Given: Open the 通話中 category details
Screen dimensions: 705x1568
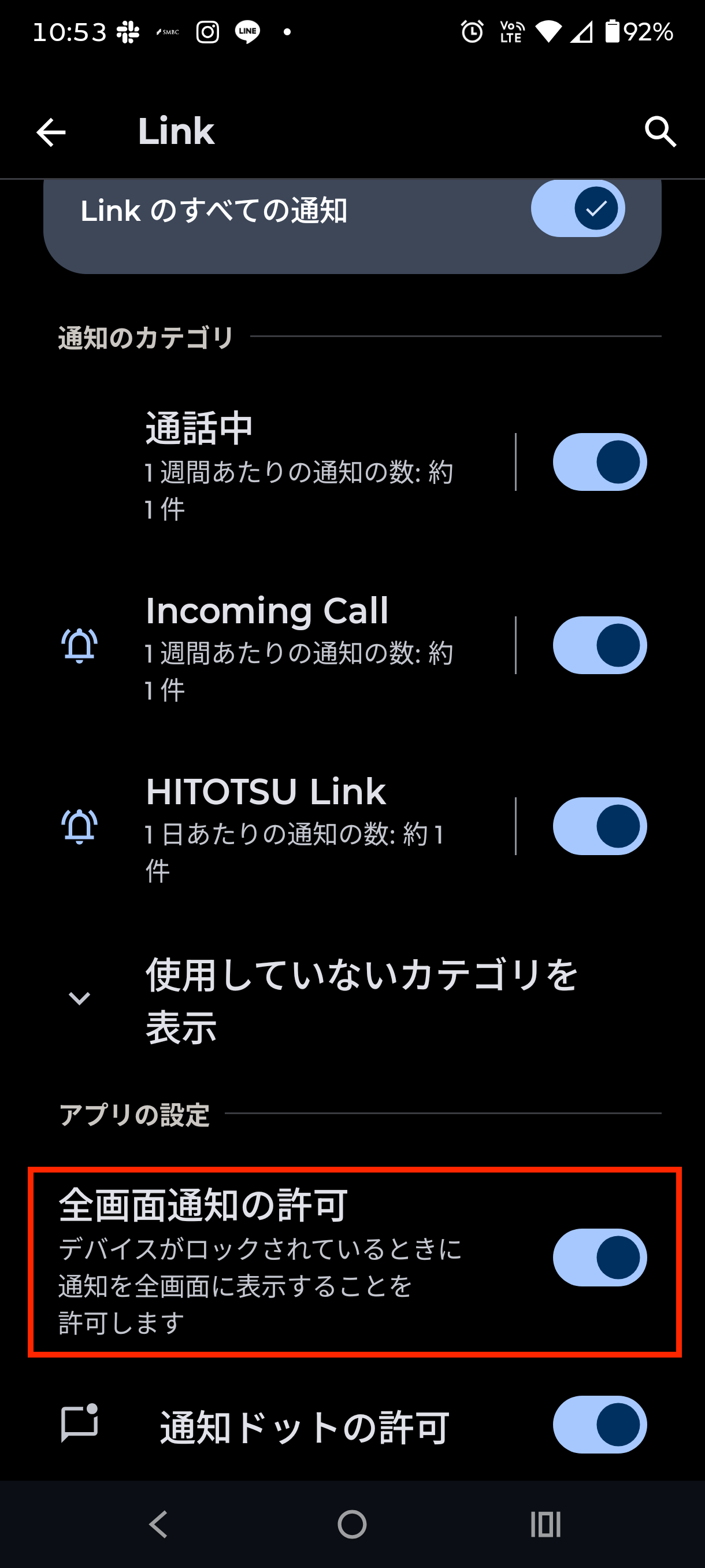Looking at the screenshot, I should [x=274, y=461].
